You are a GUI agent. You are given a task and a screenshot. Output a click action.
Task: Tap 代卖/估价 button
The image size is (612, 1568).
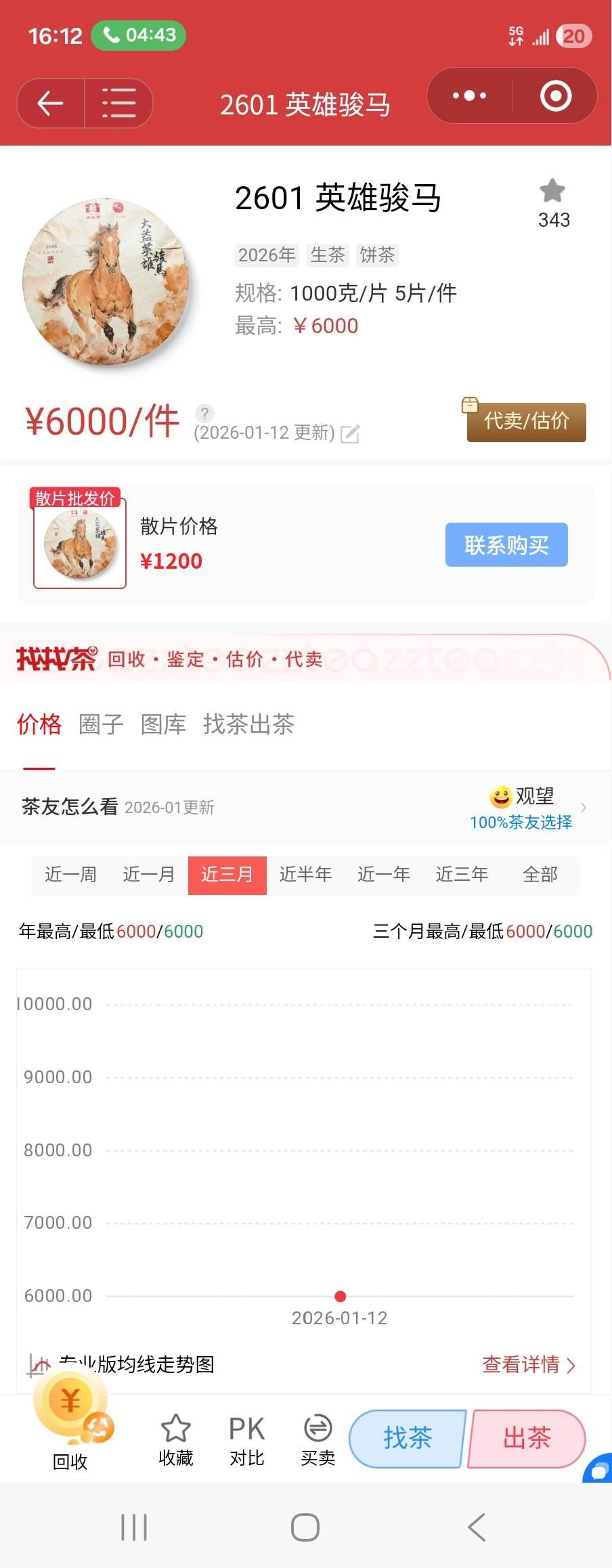(x=526, y=421)
